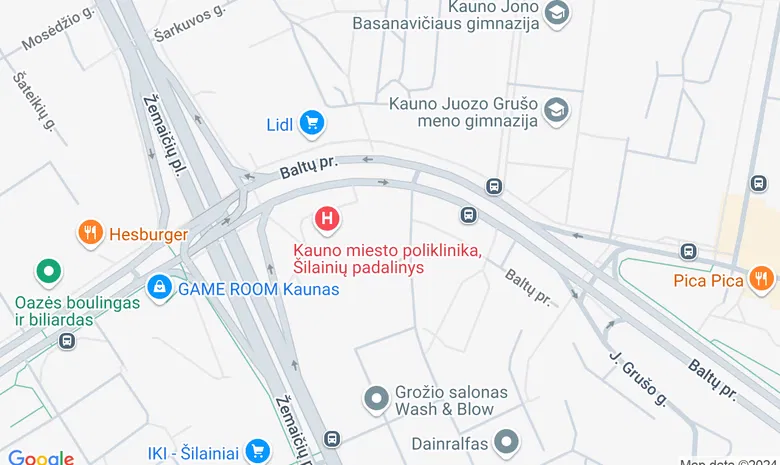Select Grožio salonas Wash & Blow marker
Image resolution: width=780 pixels, height=465 pixels.
click(x=376, y=399)
